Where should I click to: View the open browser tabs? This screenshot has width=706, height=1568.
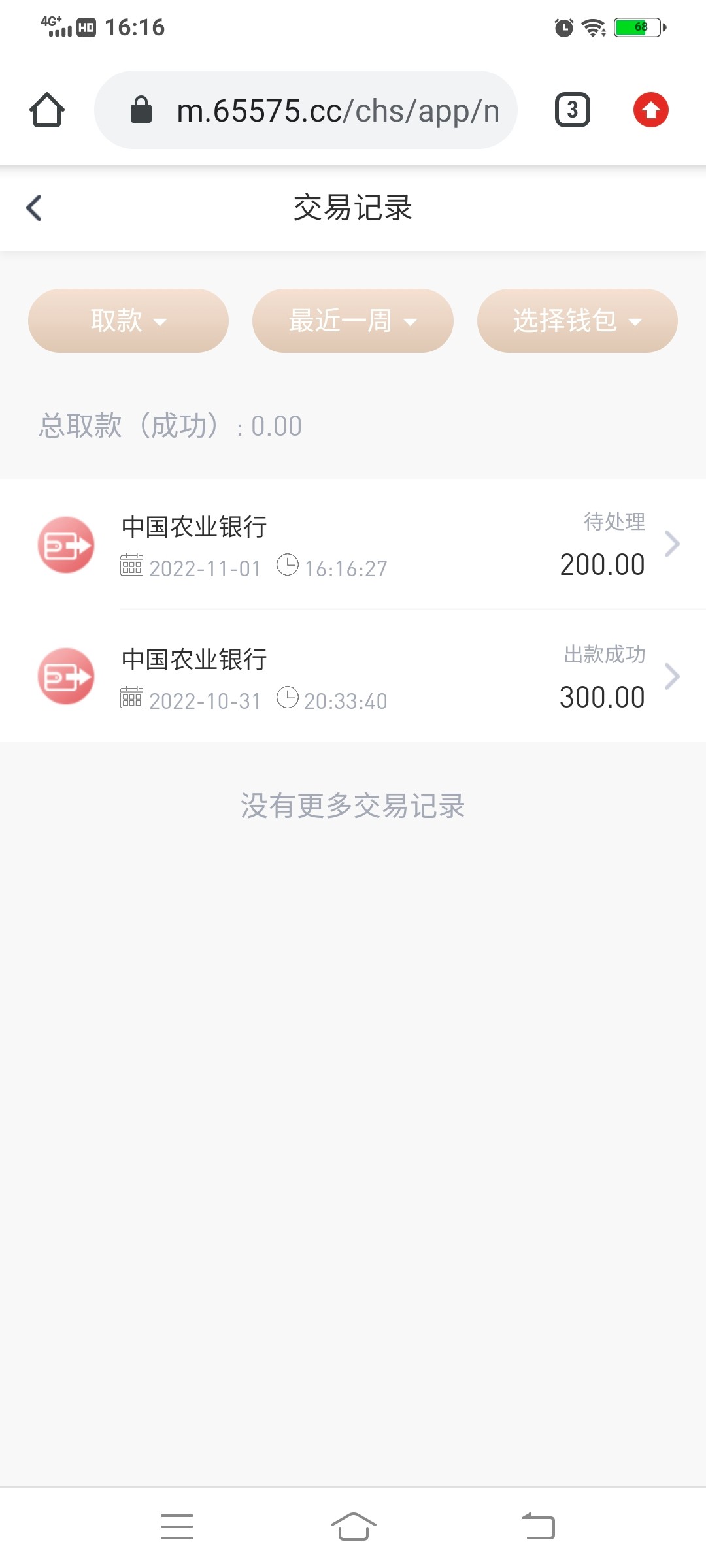click(x=572, y=110)
